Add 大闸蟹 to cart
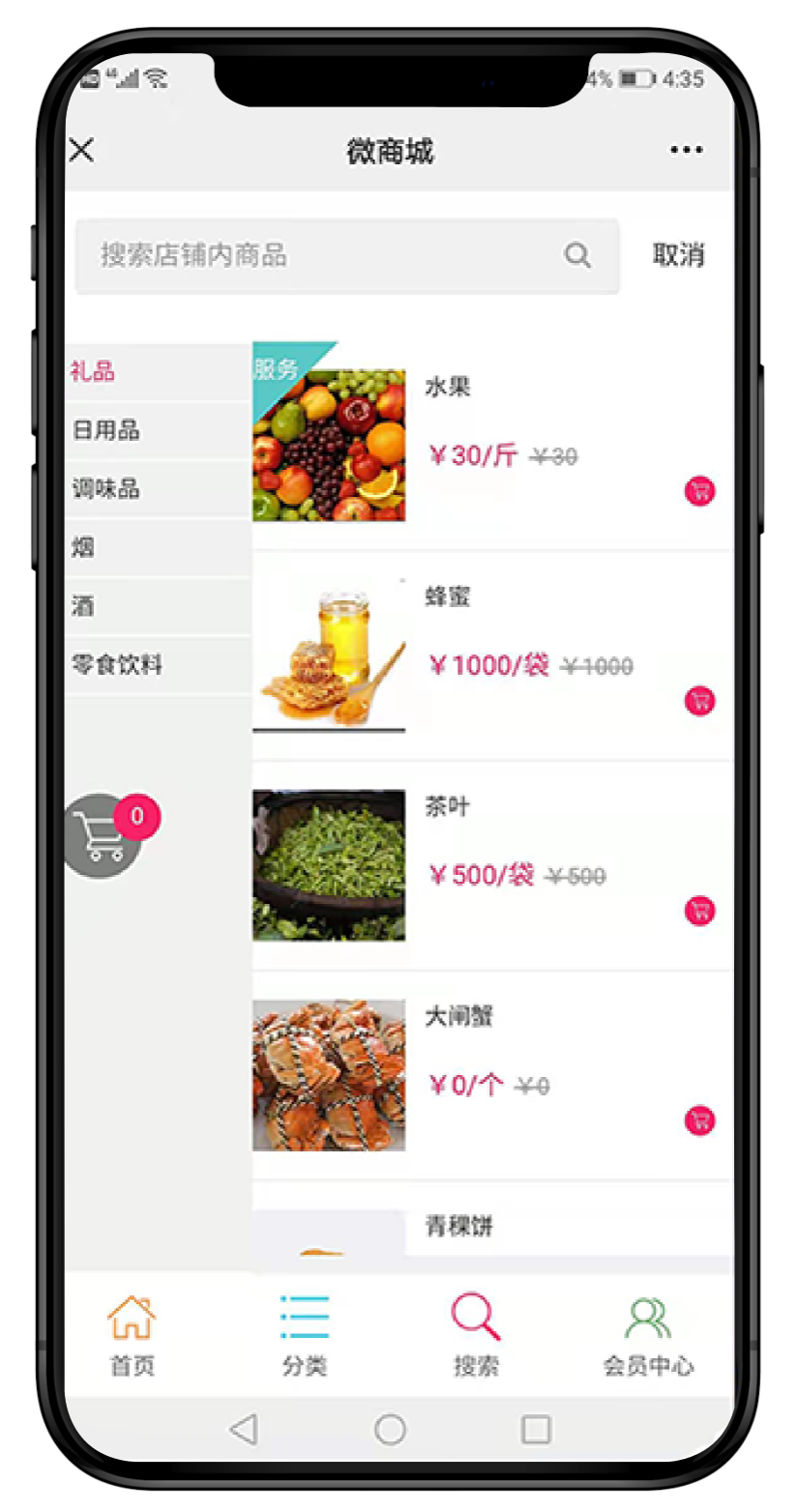Screen dimensions: 796x1512 pyautogui.click(x=699, y=1120)
